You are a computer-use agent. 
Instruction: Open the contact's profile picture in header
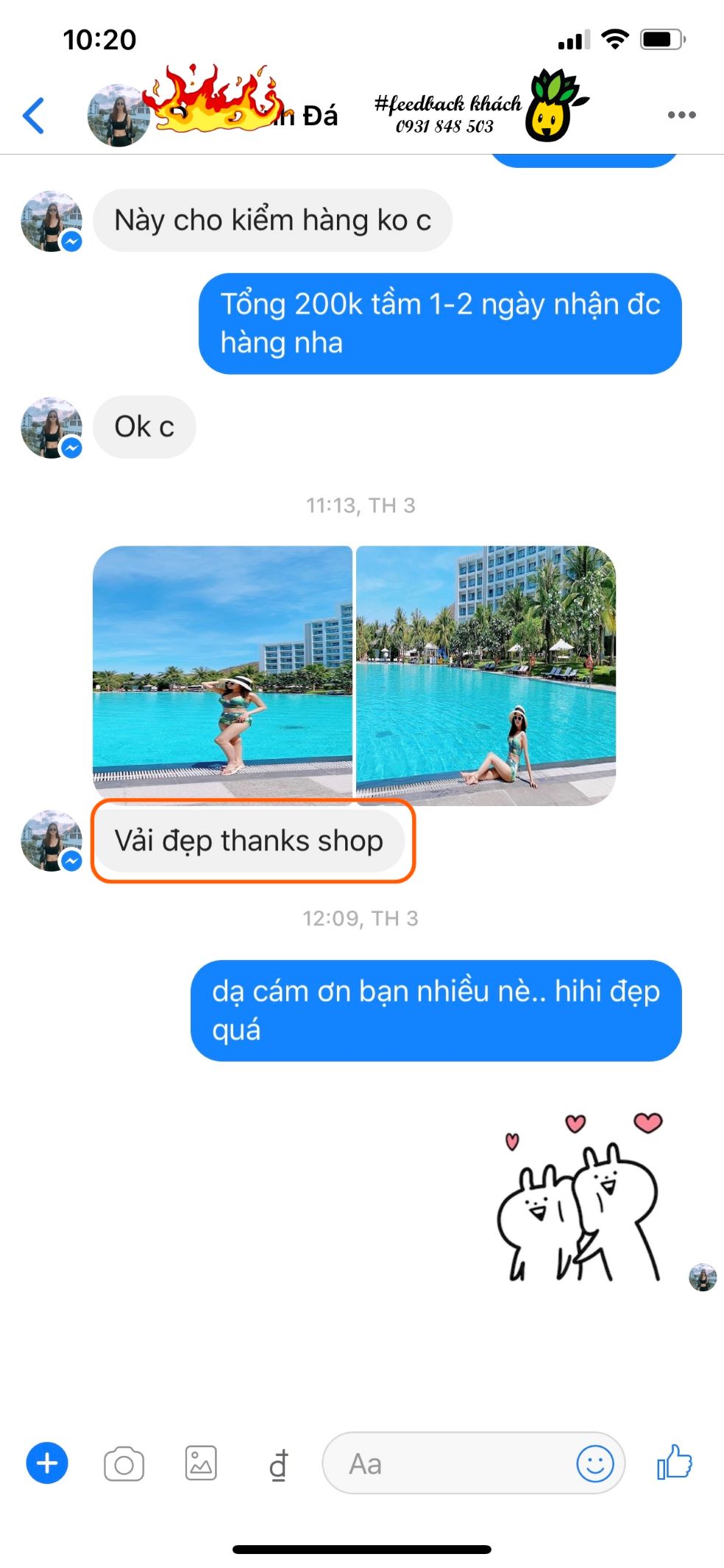[118, 116]
